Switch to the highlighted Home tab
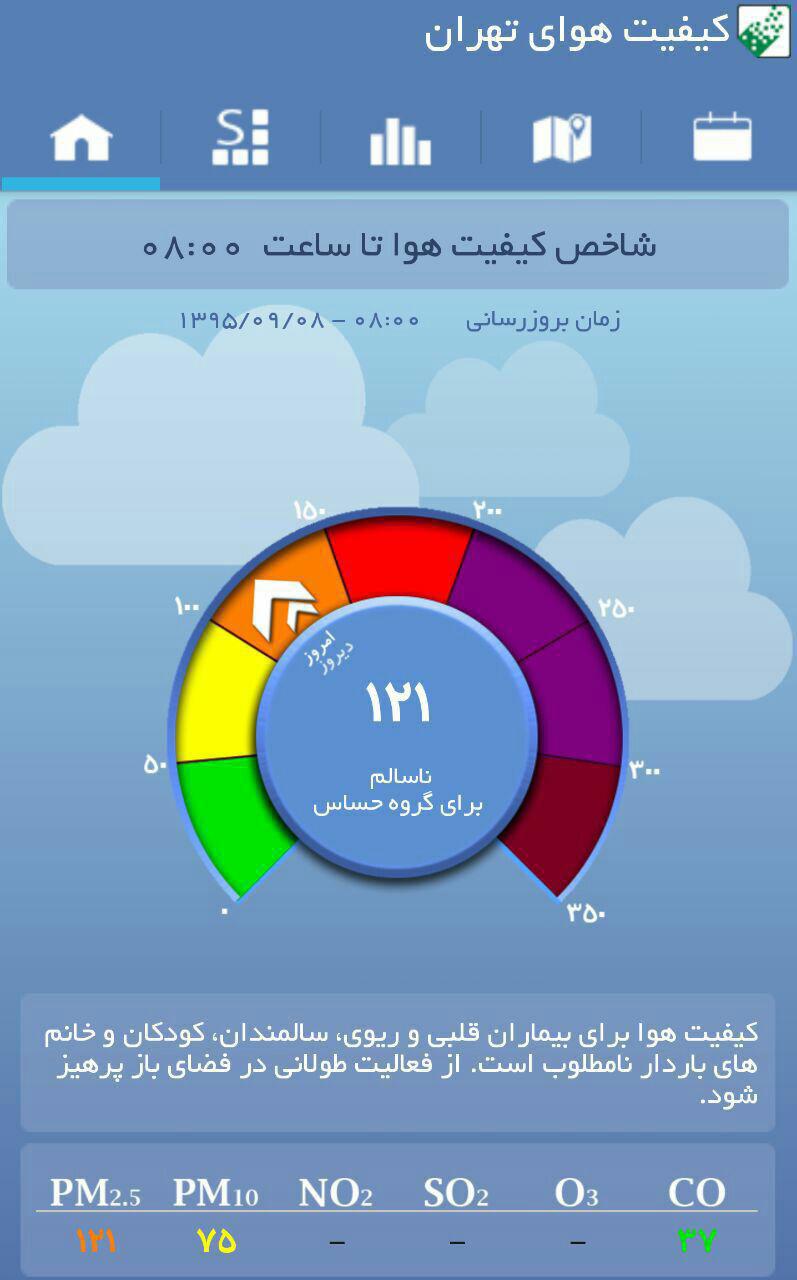 [x=82, y=140]
